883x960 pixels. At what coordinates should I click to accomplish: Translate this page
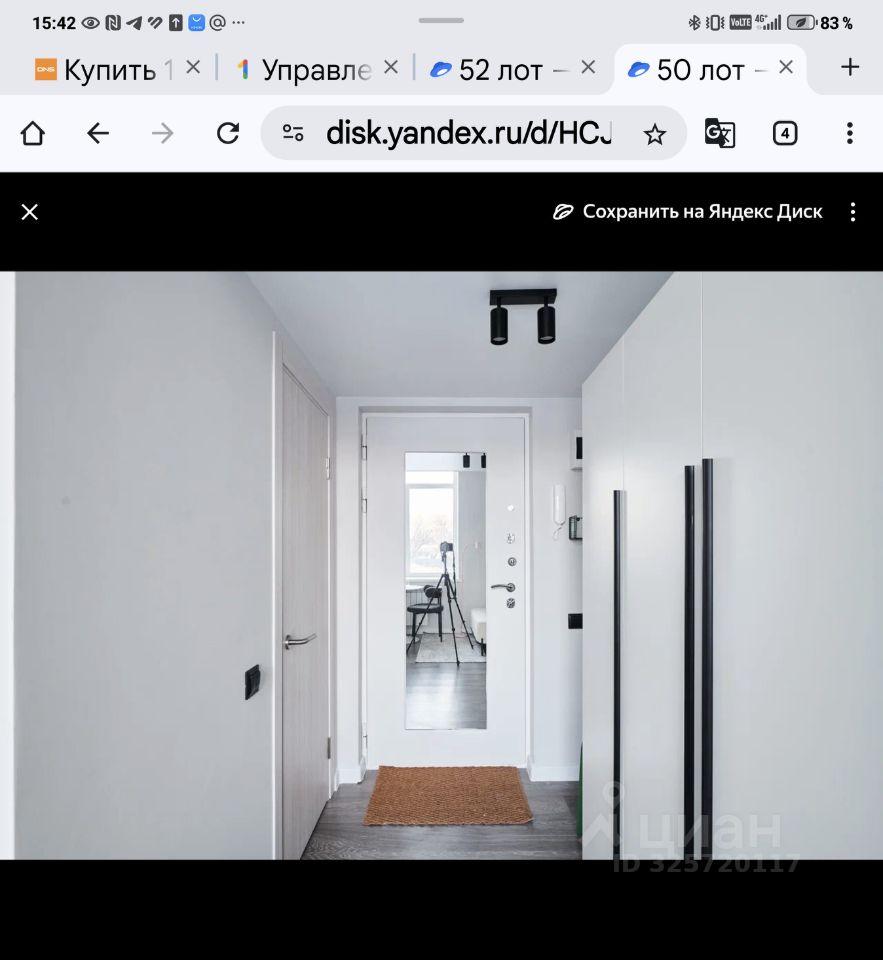point(720,133)
